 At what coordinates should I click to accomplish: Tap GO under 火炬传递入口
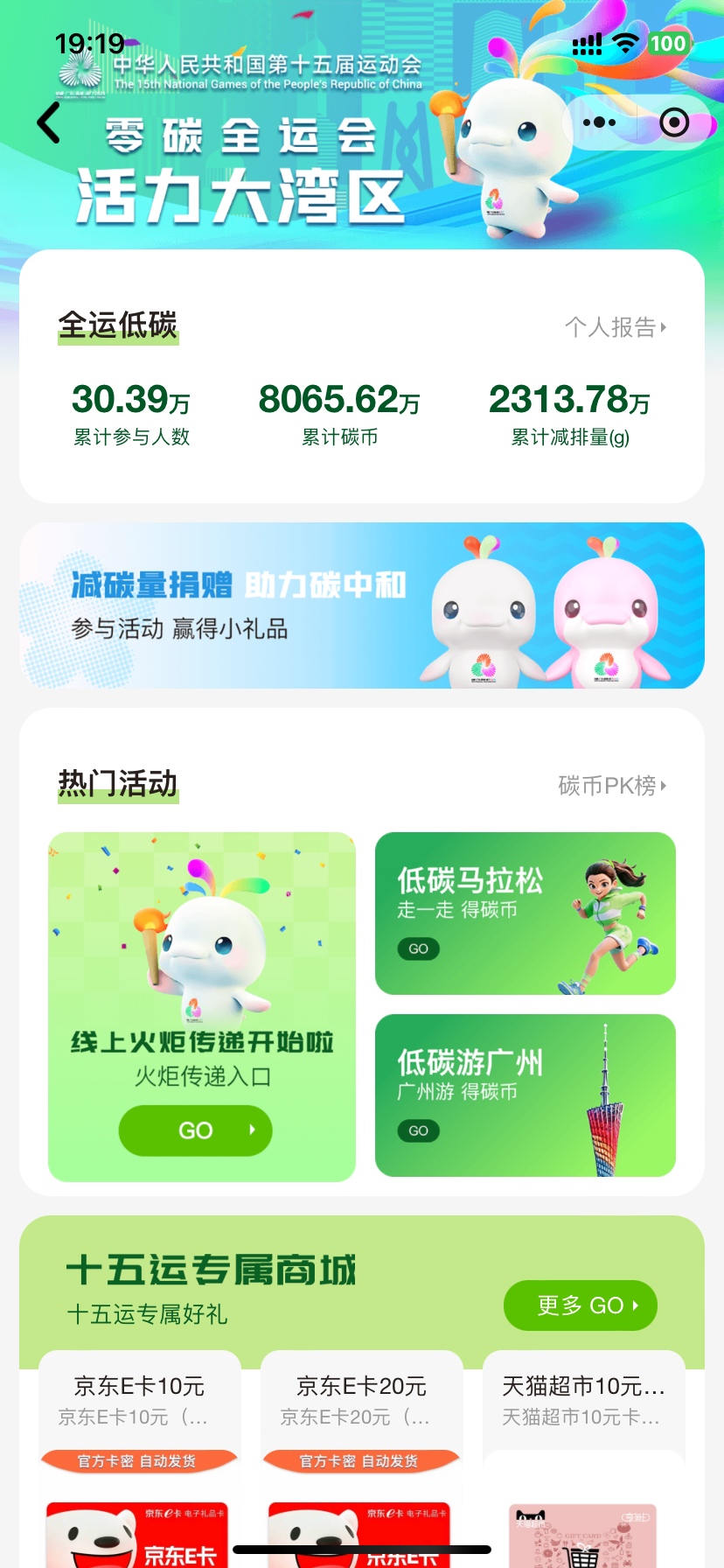pos(196,1130)
